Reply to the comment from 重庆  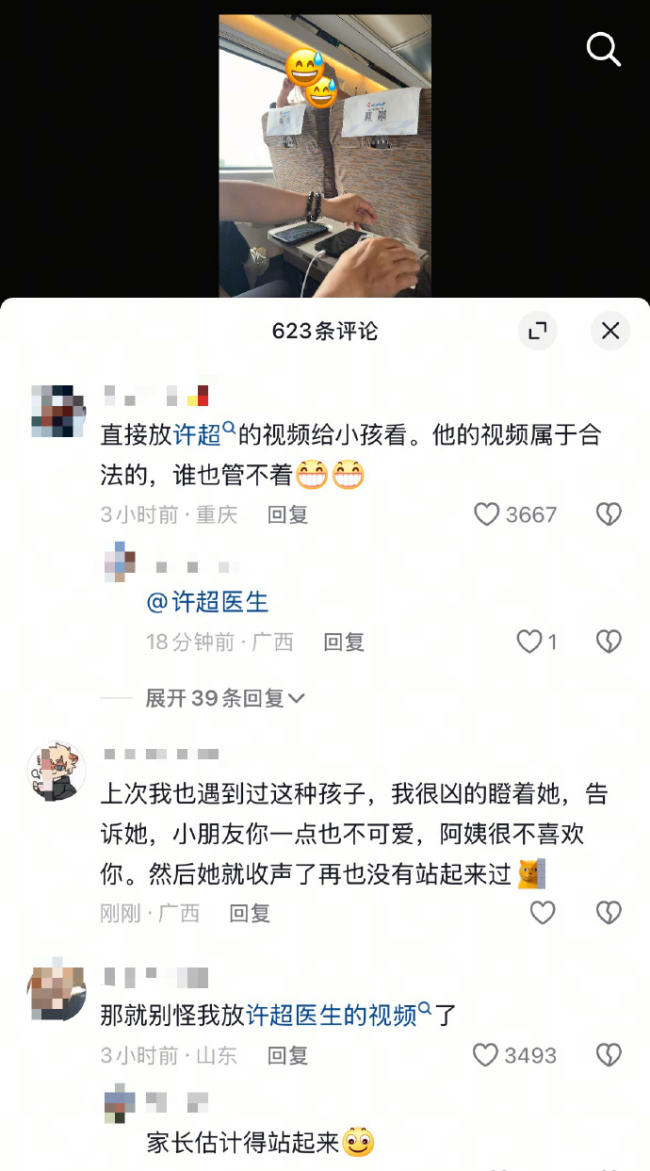click(288, 514)
